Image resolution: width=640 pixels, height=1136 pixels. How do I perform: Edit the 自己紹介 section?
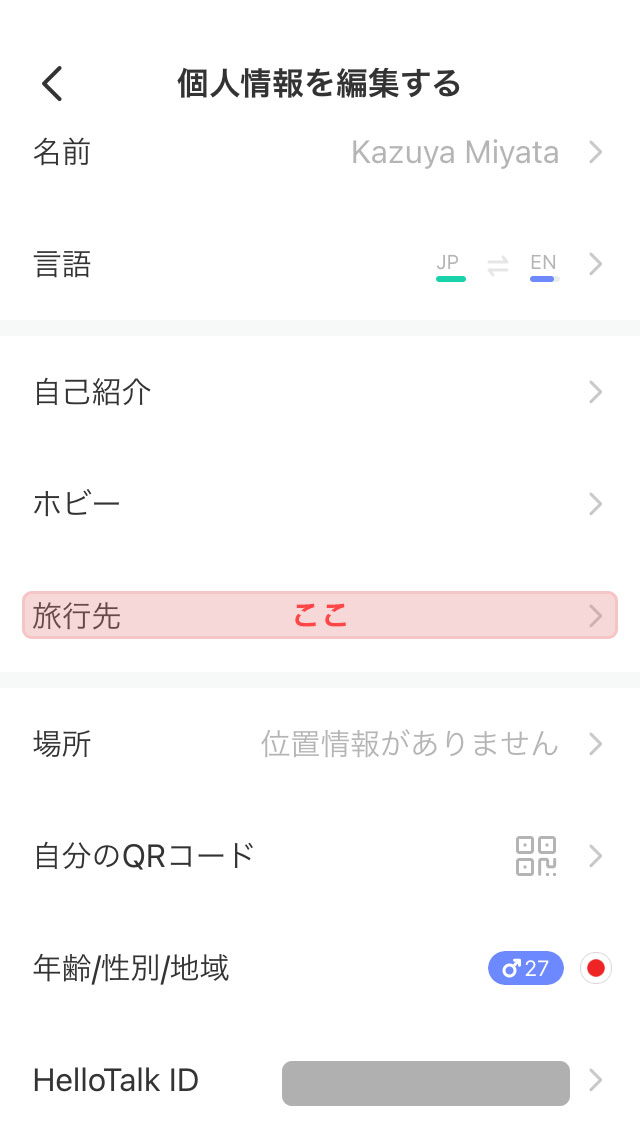pyautogui.click(x=320, y=392)
